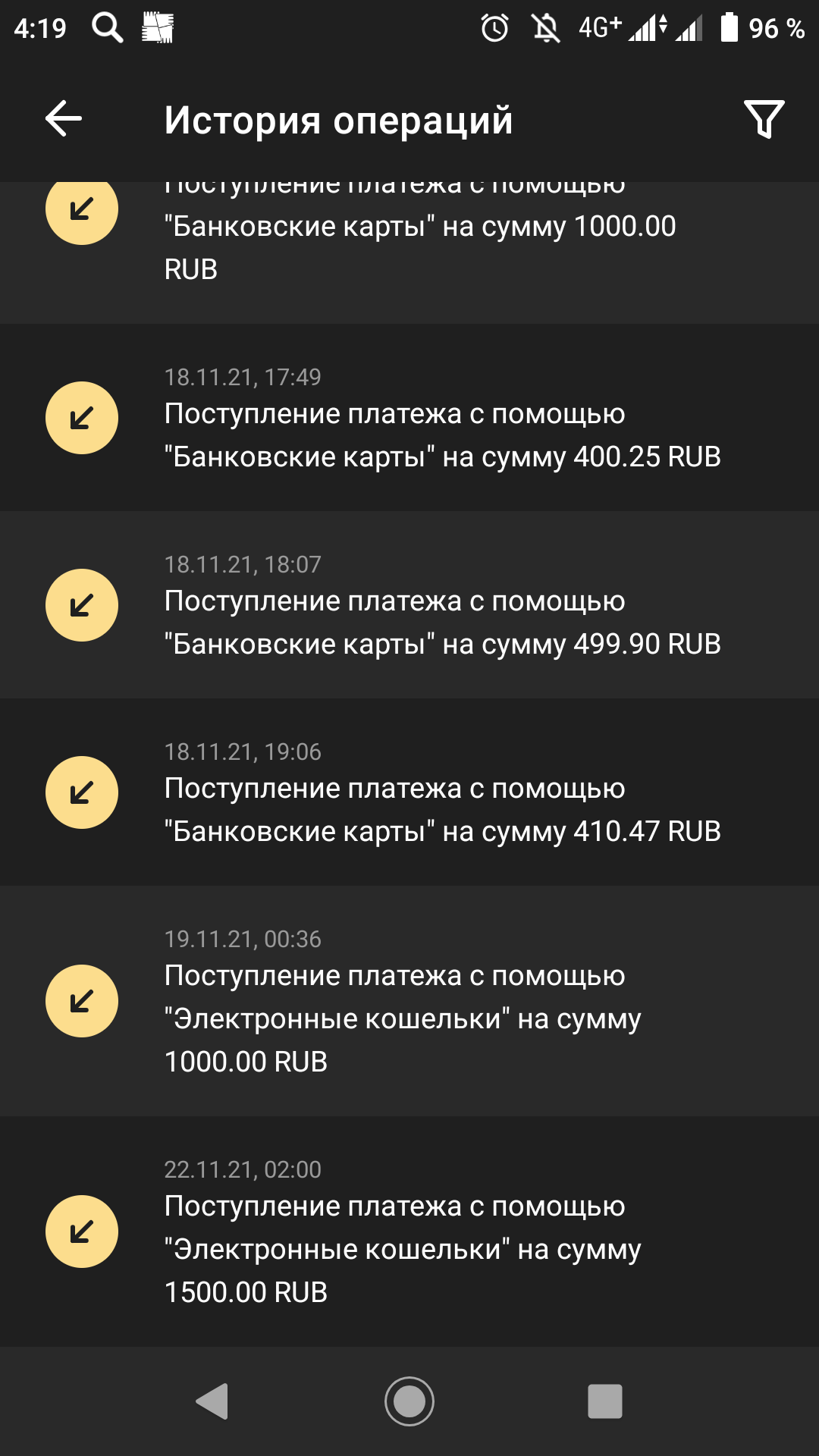This screenshot has height=1456, width=819.
Task: Go back from the operations history
Action: [x=64, y=119]
